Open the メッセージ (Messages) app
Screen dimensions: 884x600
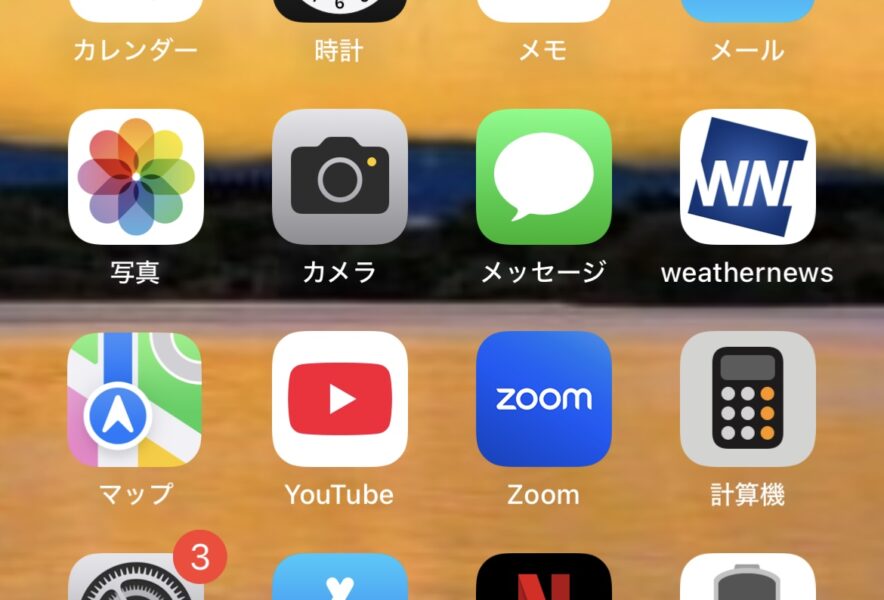coord(544,177)
